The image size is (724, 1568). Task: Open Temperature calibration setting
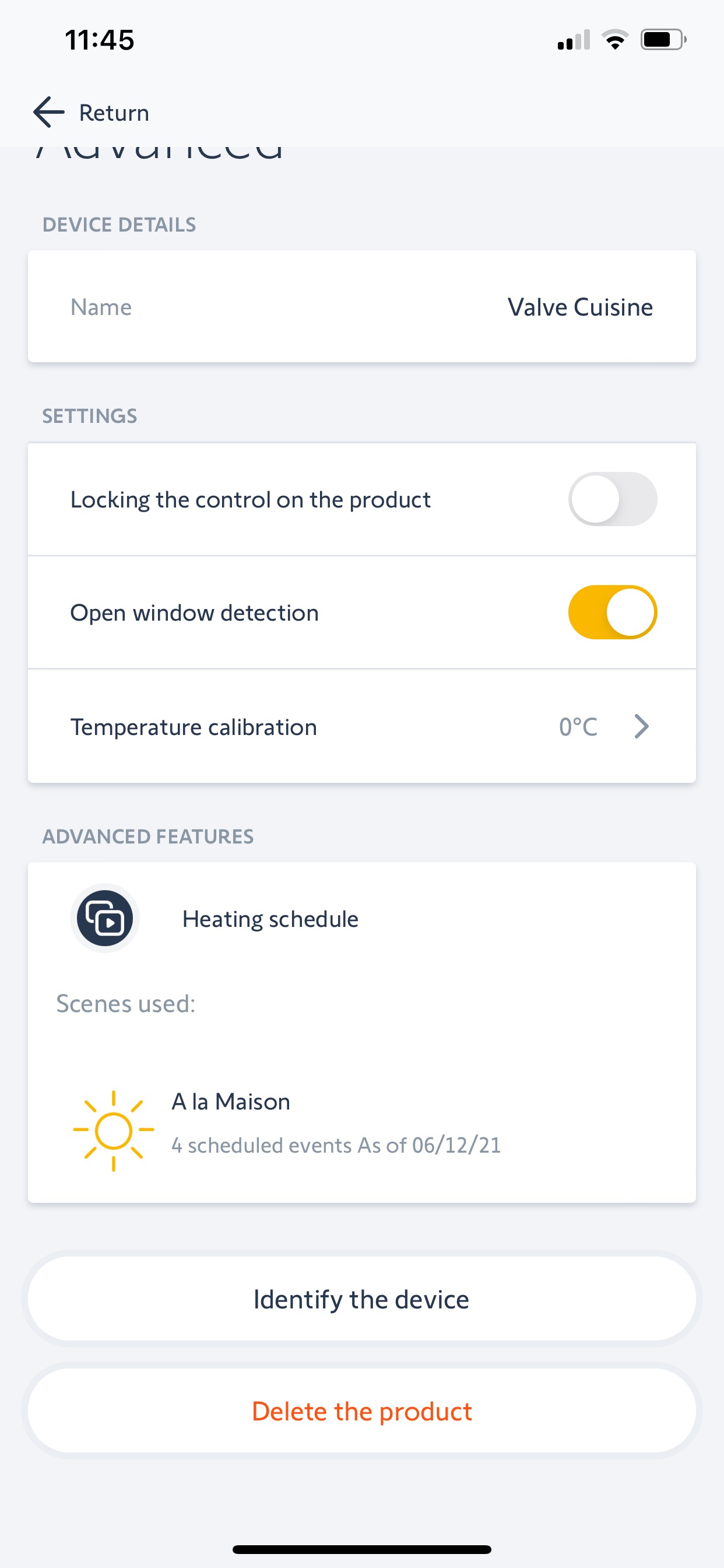[361, 727]
